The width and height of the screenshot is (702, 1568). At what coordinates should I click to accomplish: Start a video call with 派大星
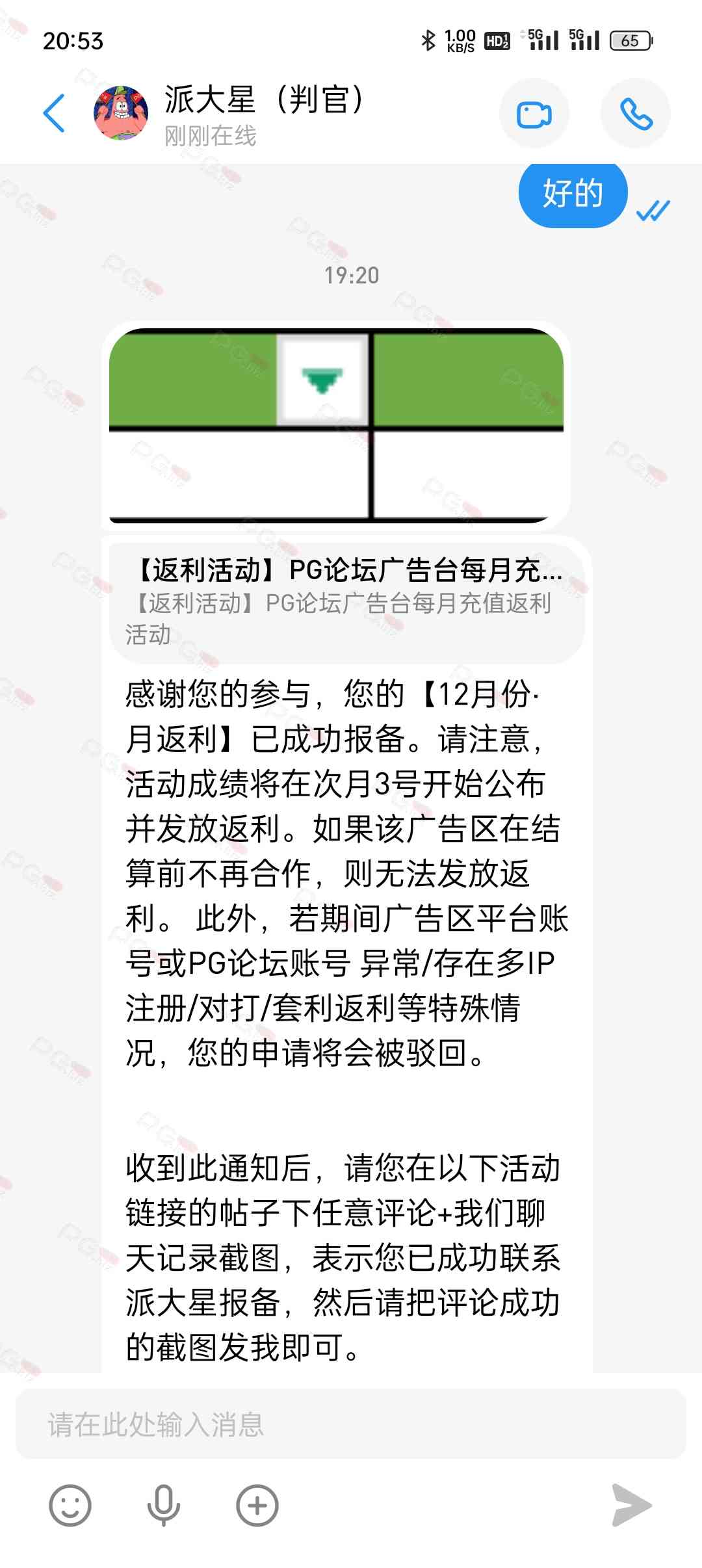pyautogui.click(x=534, y=114)
